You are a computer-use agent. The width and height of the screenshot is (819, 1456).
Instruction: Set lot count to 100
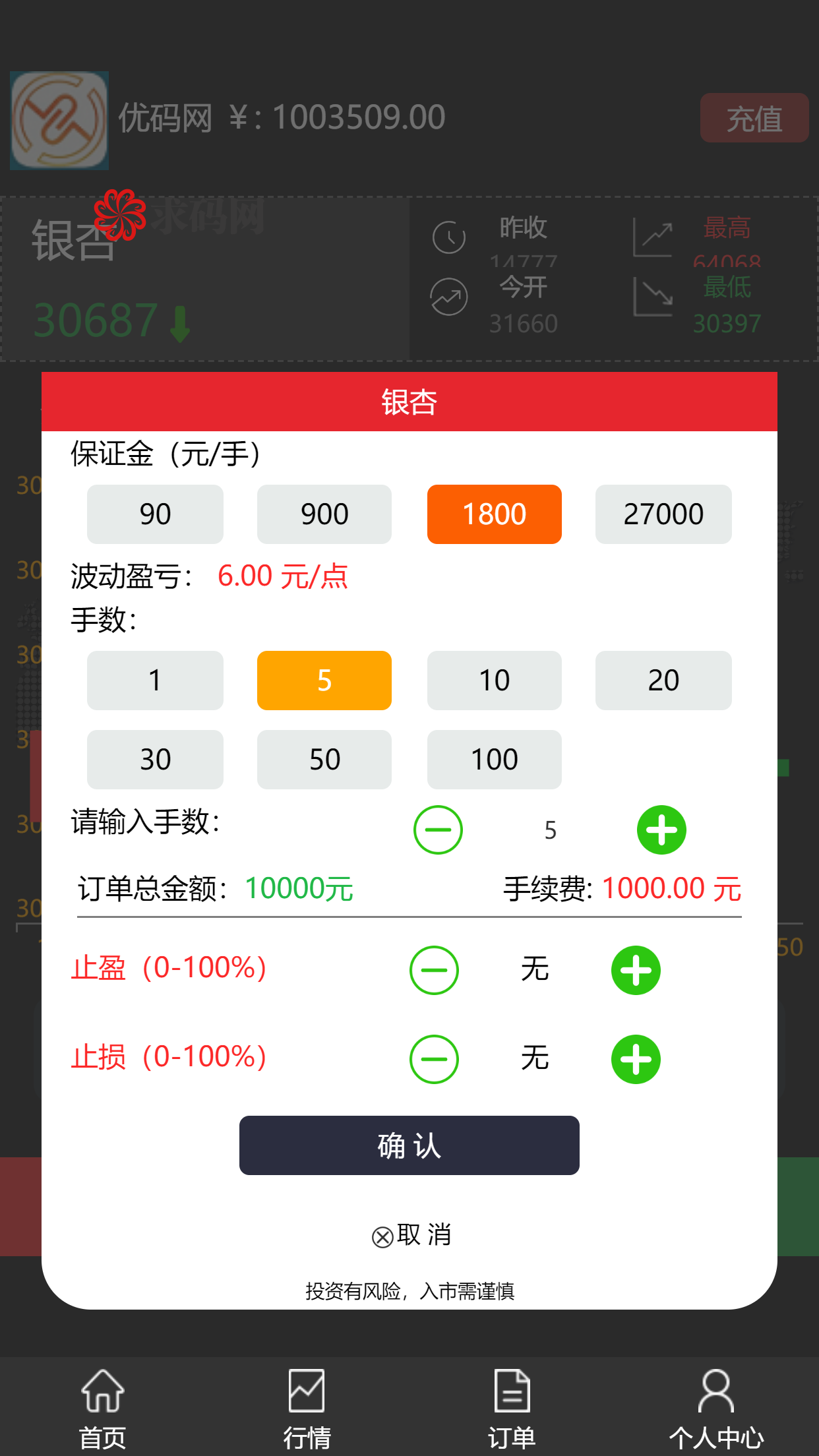(x=494, y=759)
